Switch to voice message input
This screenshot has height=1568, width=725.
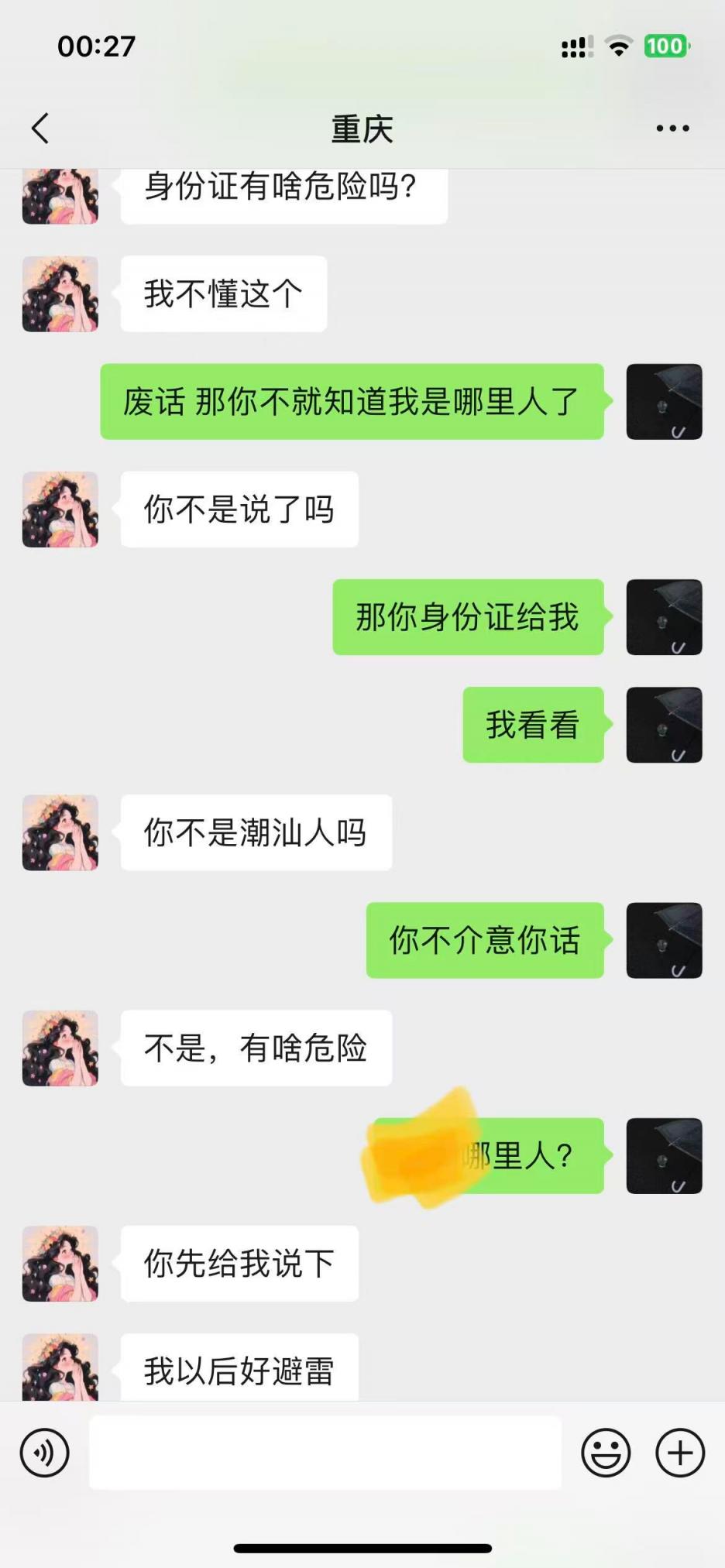pyautogui.click(x=44, y=1453)
